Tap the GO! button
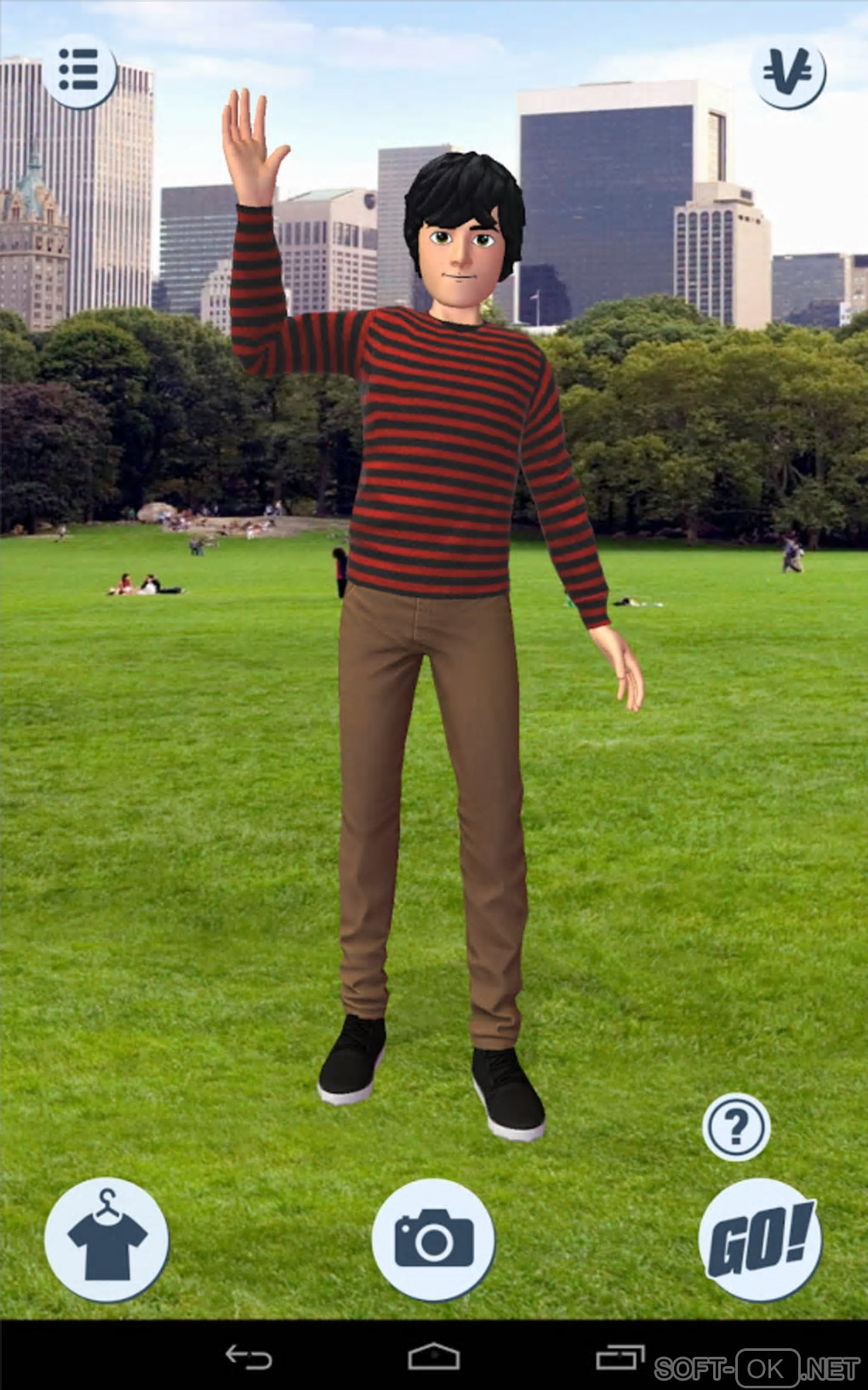Viewport: 868px width, 1390px height. [760, 1239]
